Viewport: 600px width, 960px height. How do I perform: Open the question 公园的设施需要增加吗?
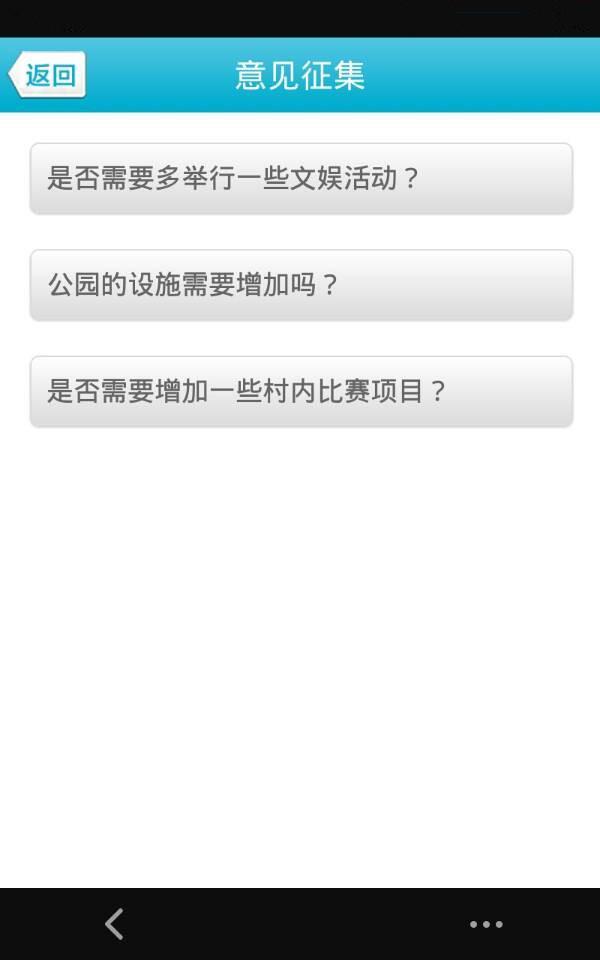pyautogui.click(x=301, y=285)
